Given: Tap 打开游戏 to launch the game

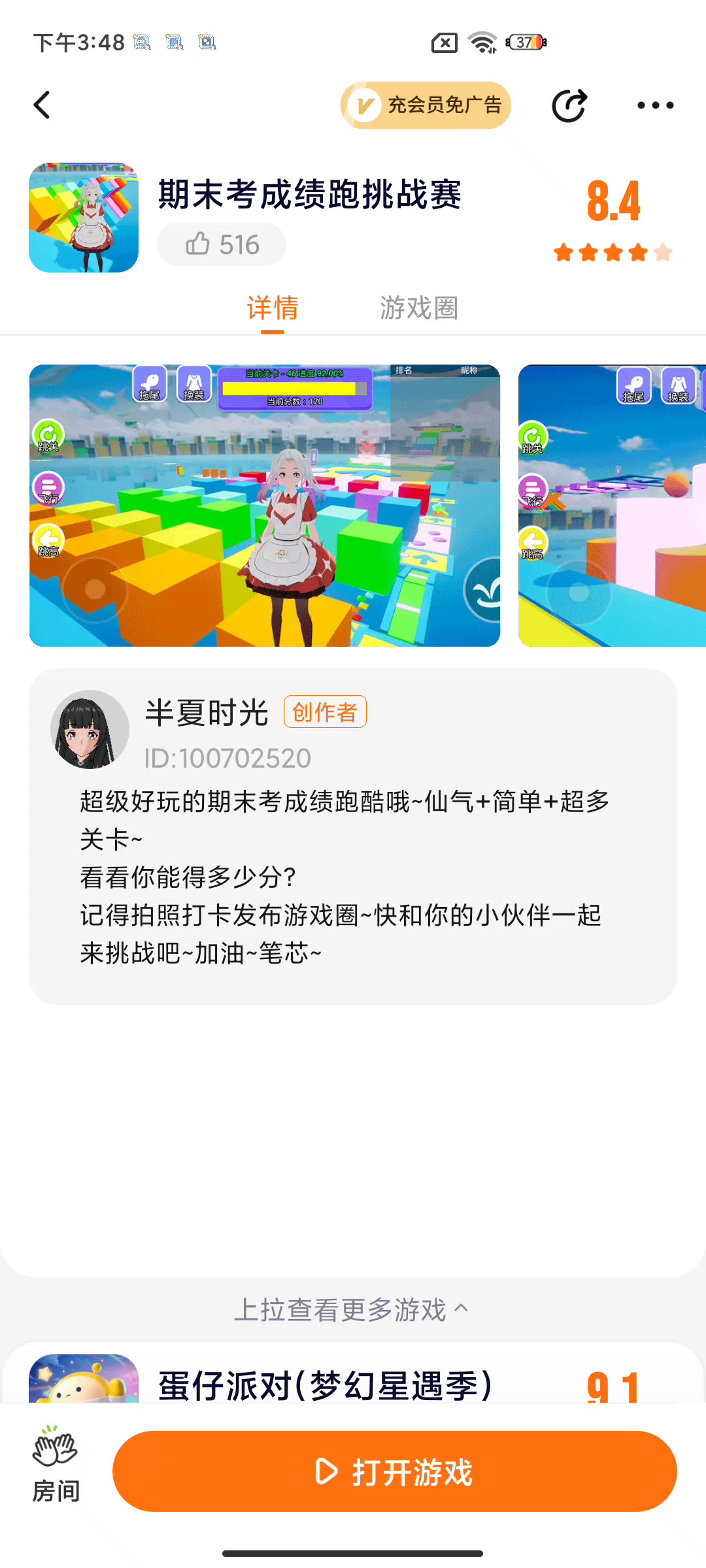Looking at the screenshot, I should (x=394, y=1471).
